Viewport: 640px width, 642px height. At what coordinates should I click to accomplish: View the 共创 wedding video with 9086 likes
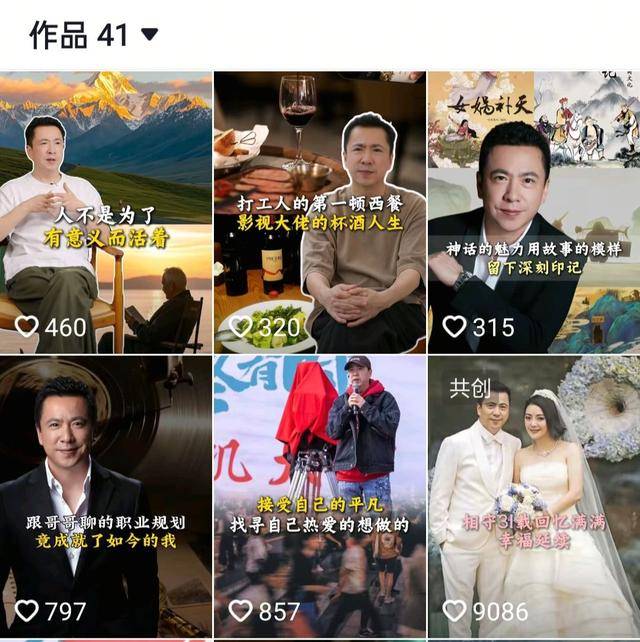534,497
